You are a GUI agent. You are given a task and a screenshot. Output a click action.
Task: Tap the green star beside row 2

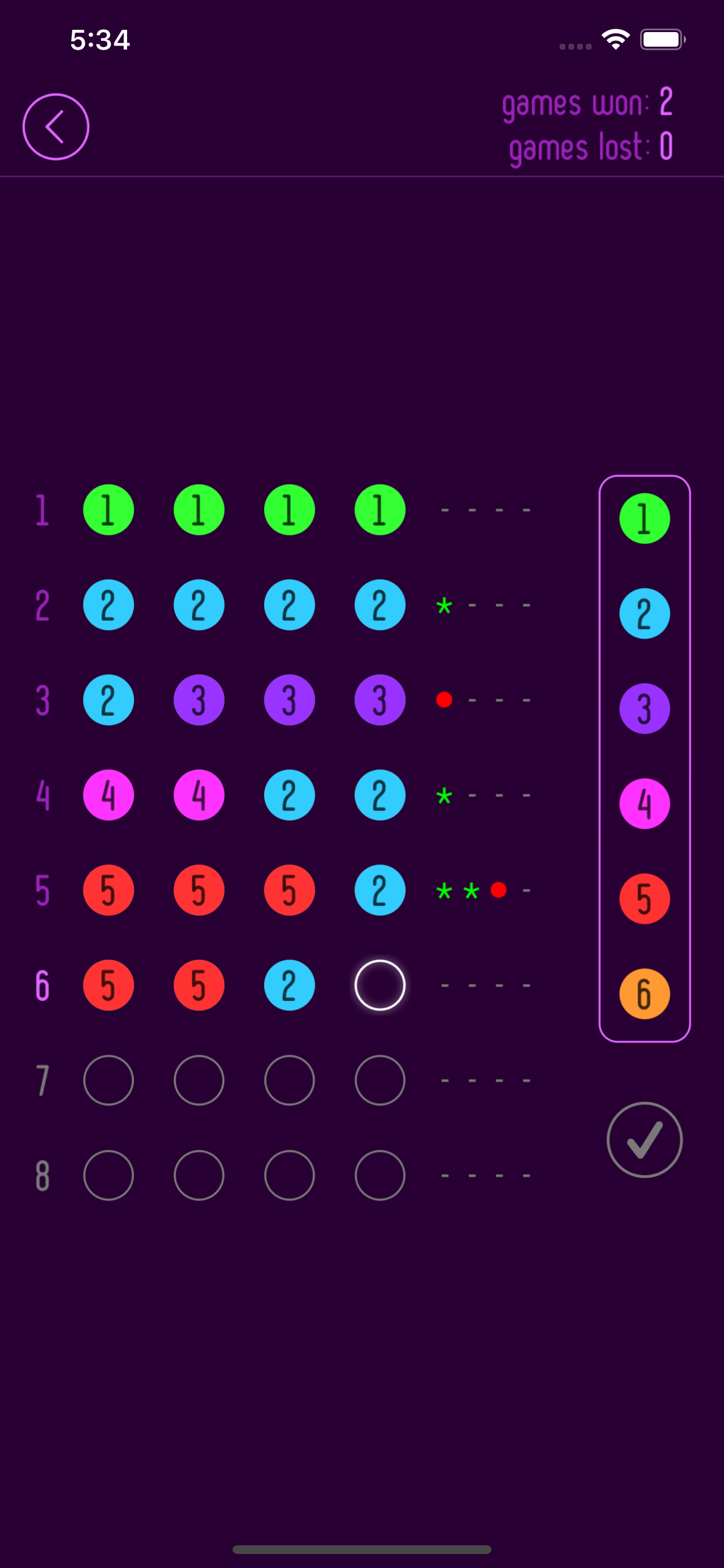coord(444,605)
